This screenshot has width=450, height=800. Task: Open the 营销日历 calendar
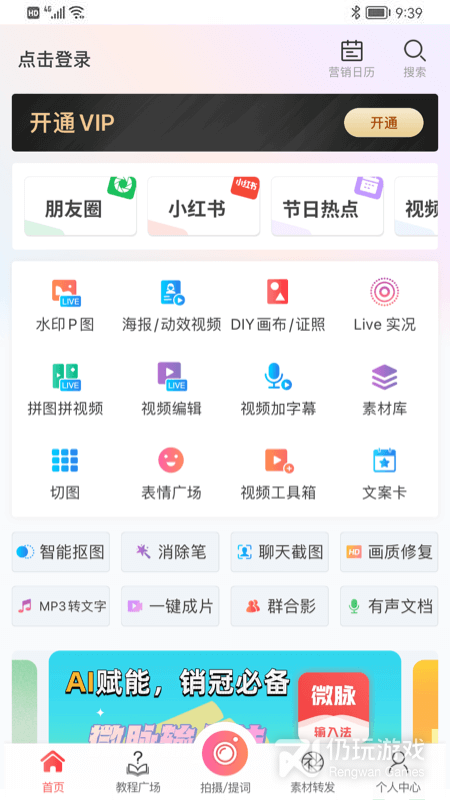(x=352, y=59)
